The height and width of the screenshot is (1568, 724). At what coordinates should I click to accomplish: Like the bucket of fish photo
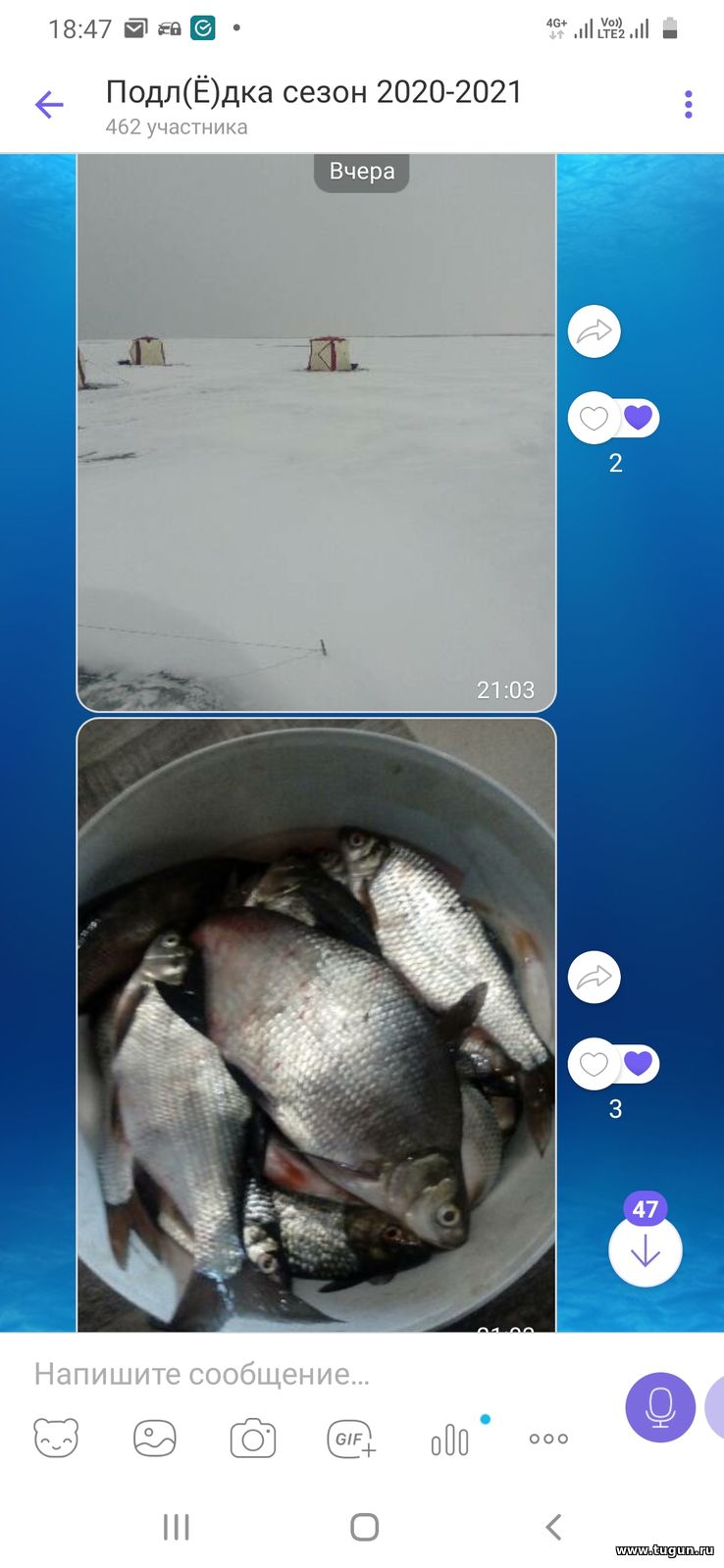coord(594,1064)
